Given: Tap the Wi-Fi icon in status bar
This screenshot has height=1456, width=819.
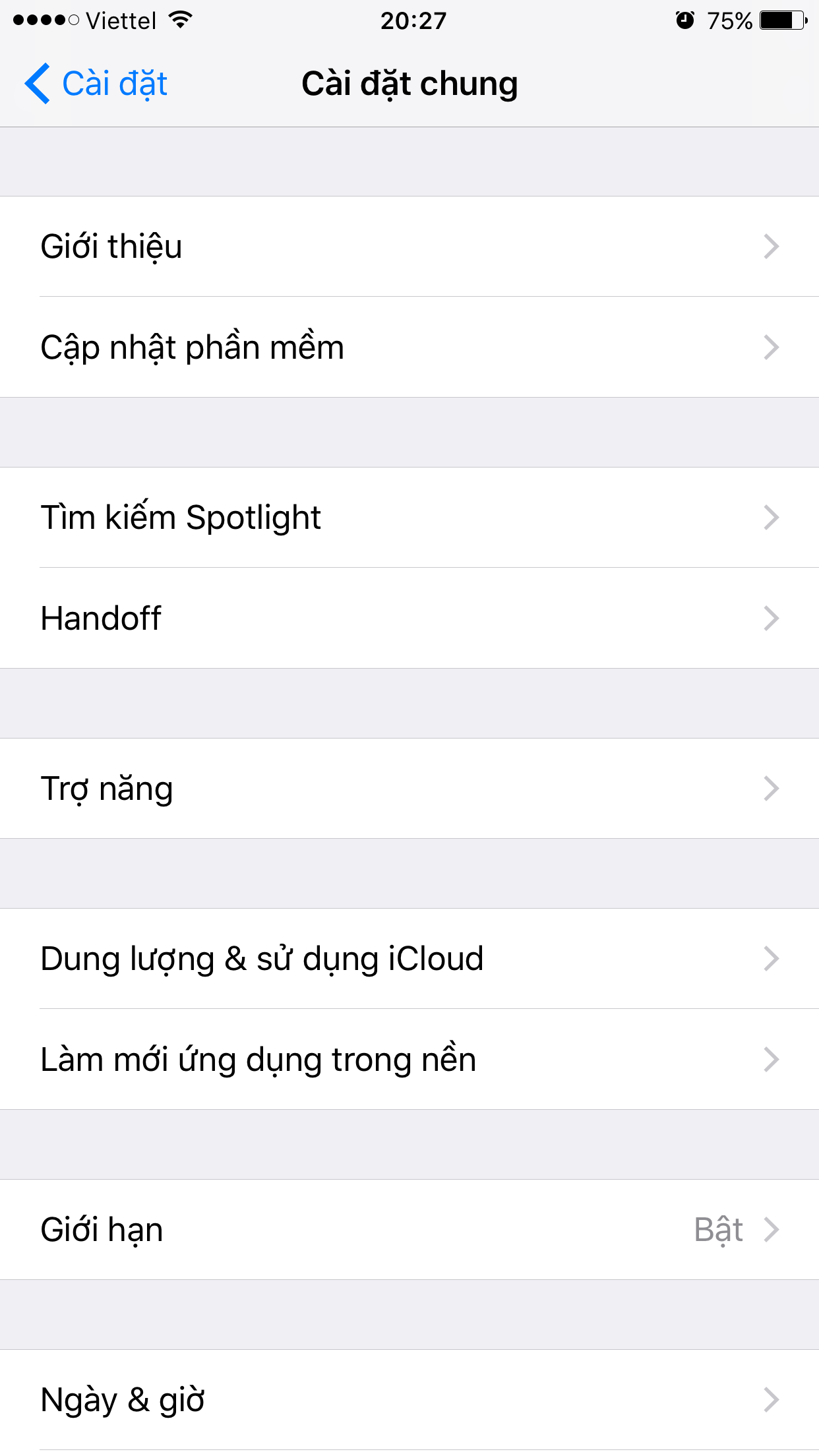Looking at the screenshot, I should click(x=180, y=20).
